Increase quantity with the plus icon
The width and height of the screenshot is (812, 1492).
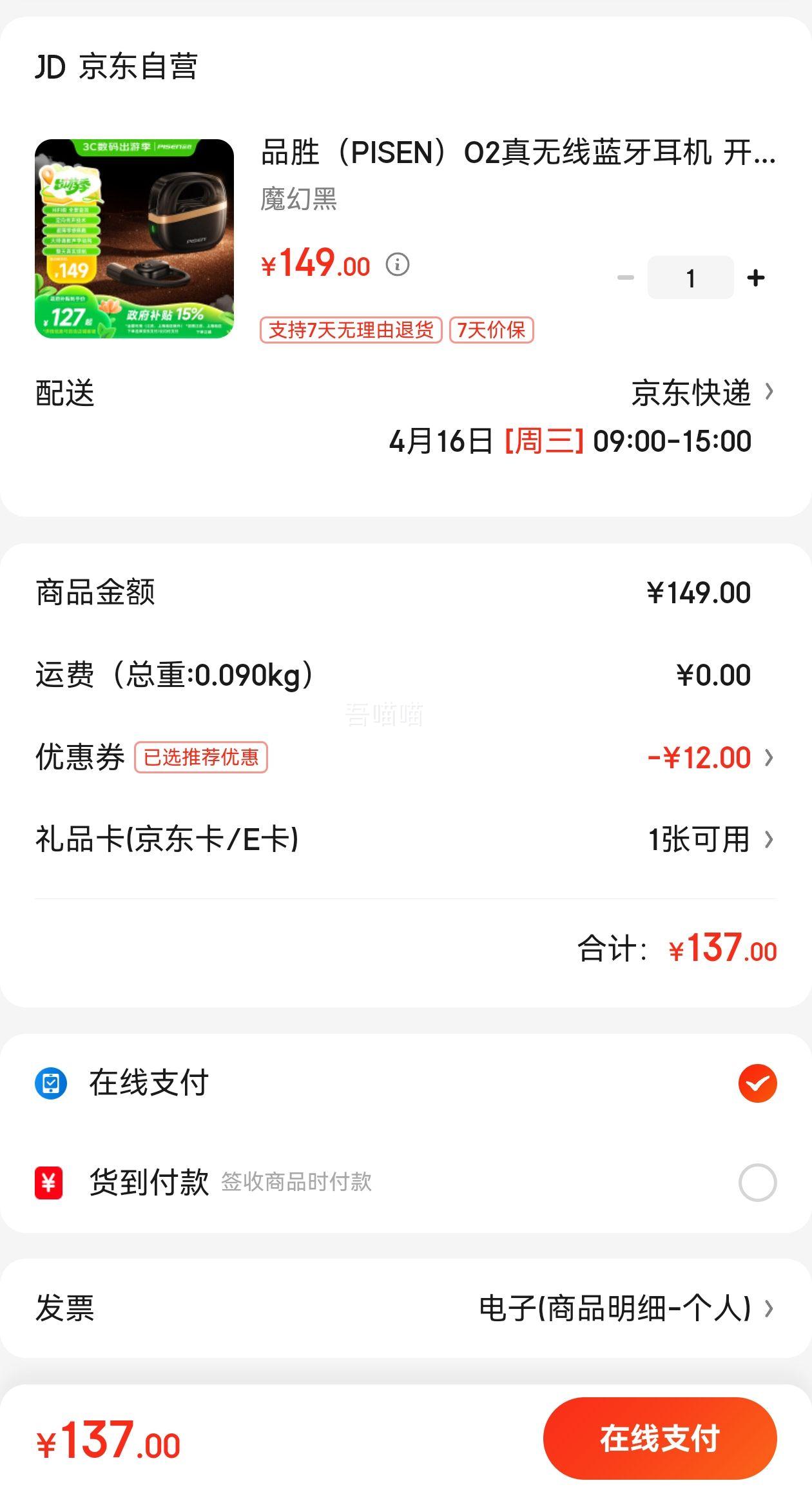(755, 277)
